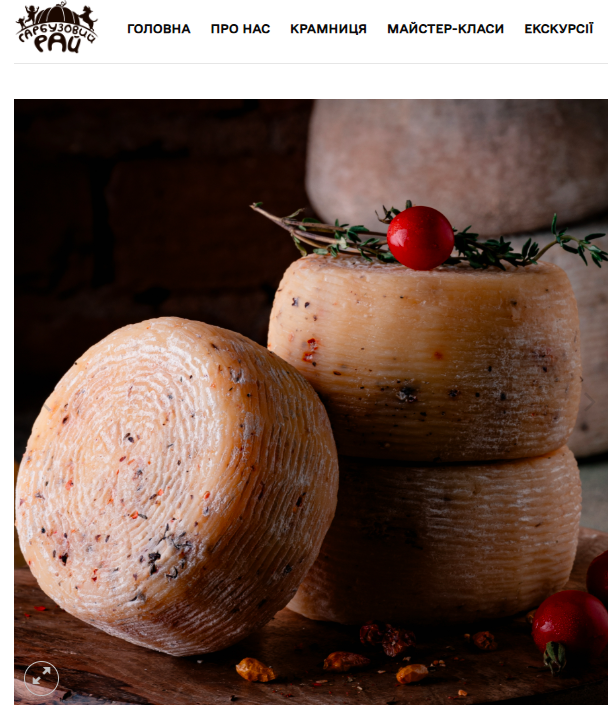This screenshot has width=608, height=707.
Task: View Майстер-класи page
Action: tap(445, 29)
